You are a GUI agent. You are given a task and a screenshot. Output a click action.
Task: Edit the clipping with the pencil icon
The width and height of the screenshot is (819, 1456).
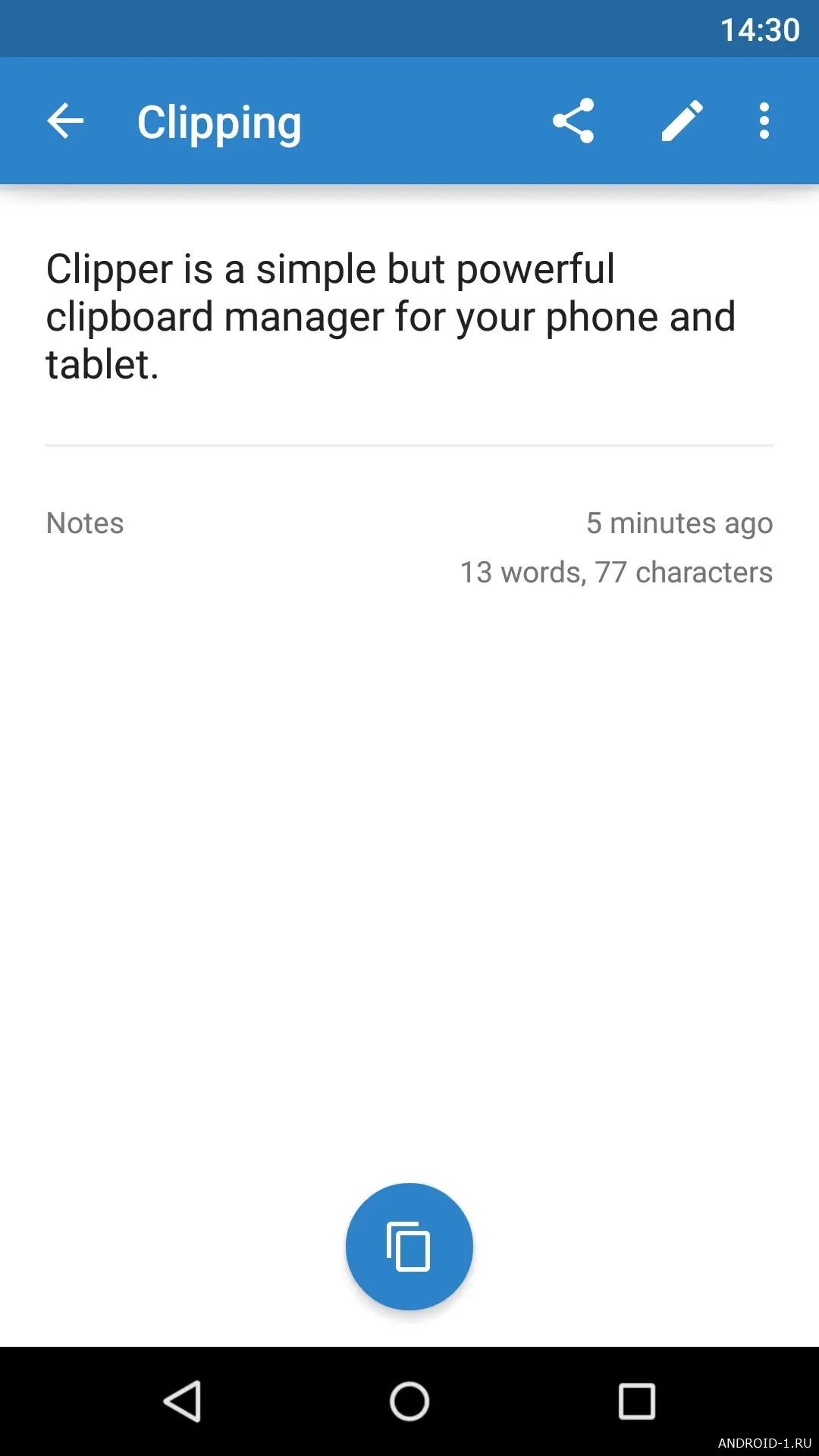(682, 121)
